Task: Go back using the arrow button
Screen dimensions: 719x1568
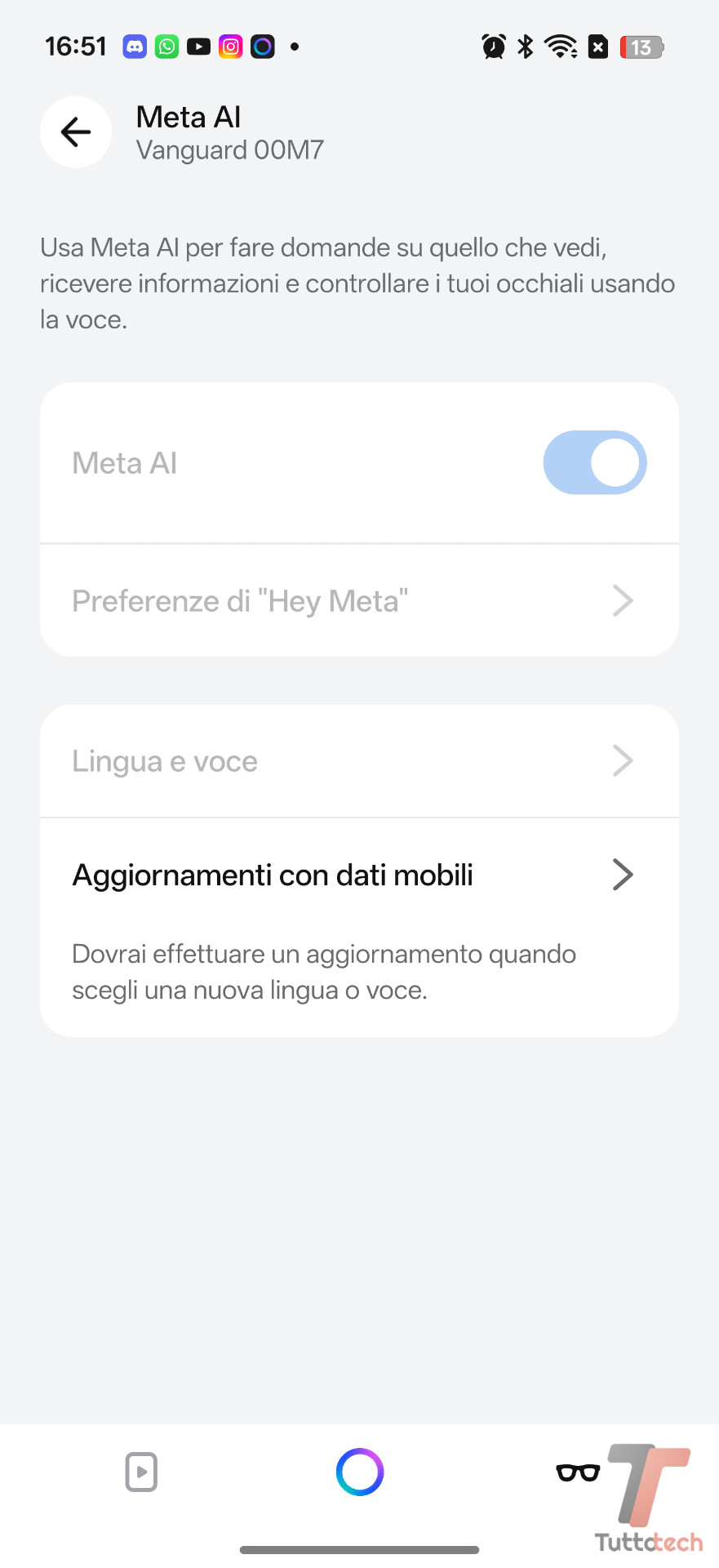Action: (x=76, y=132)
